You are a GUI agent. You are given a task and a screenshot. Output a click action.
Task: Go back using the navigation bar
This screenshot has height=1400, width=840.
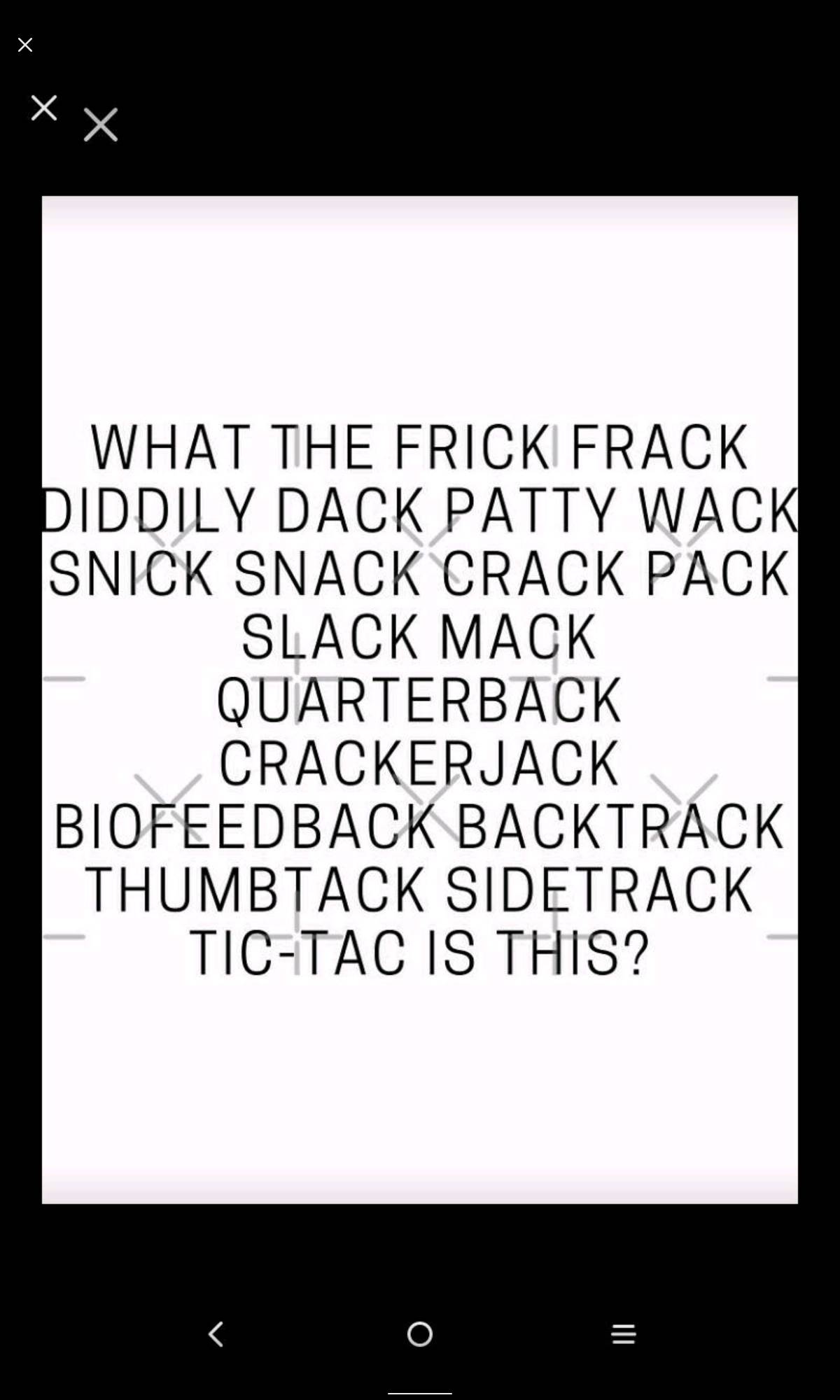click(216, 1333)
